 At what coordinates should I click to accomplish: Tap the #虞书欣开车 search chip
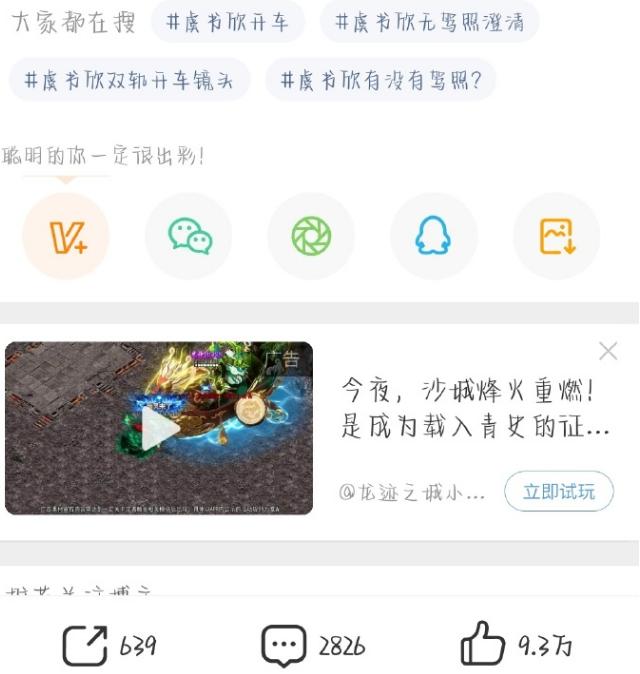228,22
